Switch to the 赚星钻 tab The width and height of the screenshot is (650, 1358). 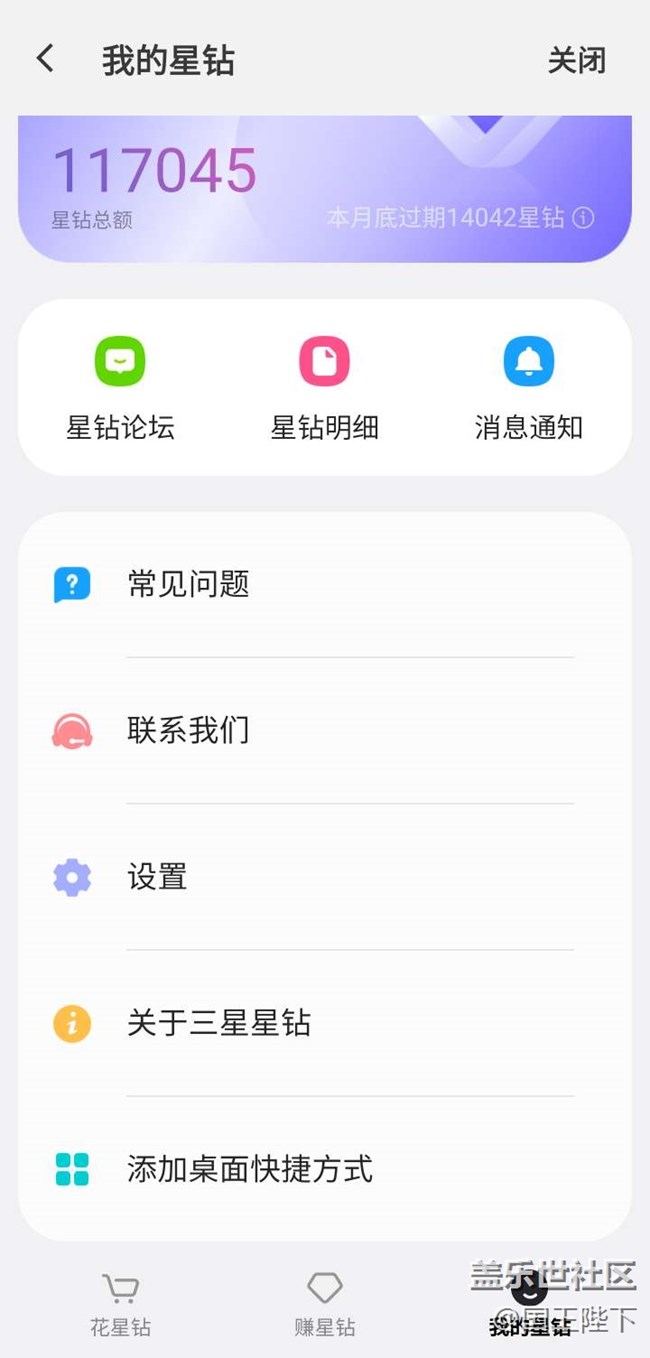click(x=324, y=1305)
